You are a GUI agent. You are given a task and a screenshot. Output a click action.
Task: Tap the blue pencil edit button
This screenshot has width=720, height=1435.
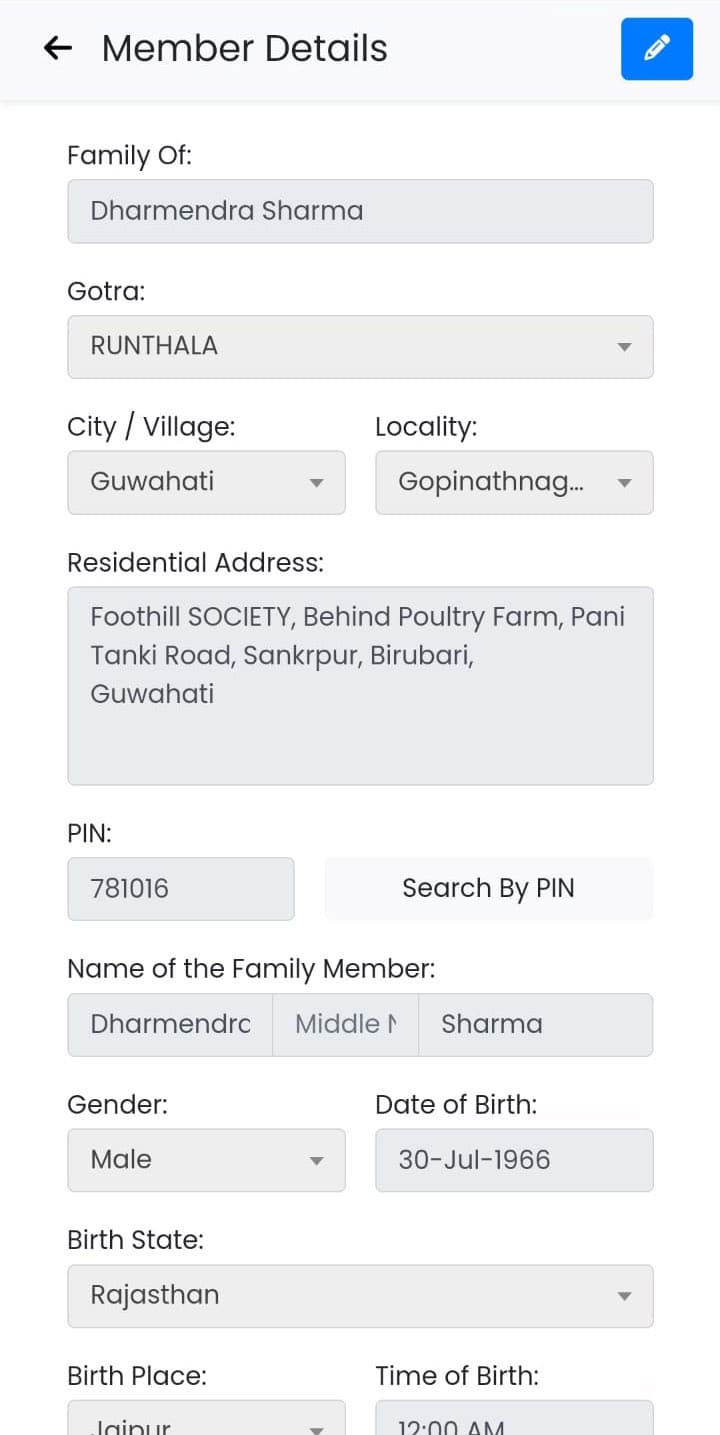(657, 49)
